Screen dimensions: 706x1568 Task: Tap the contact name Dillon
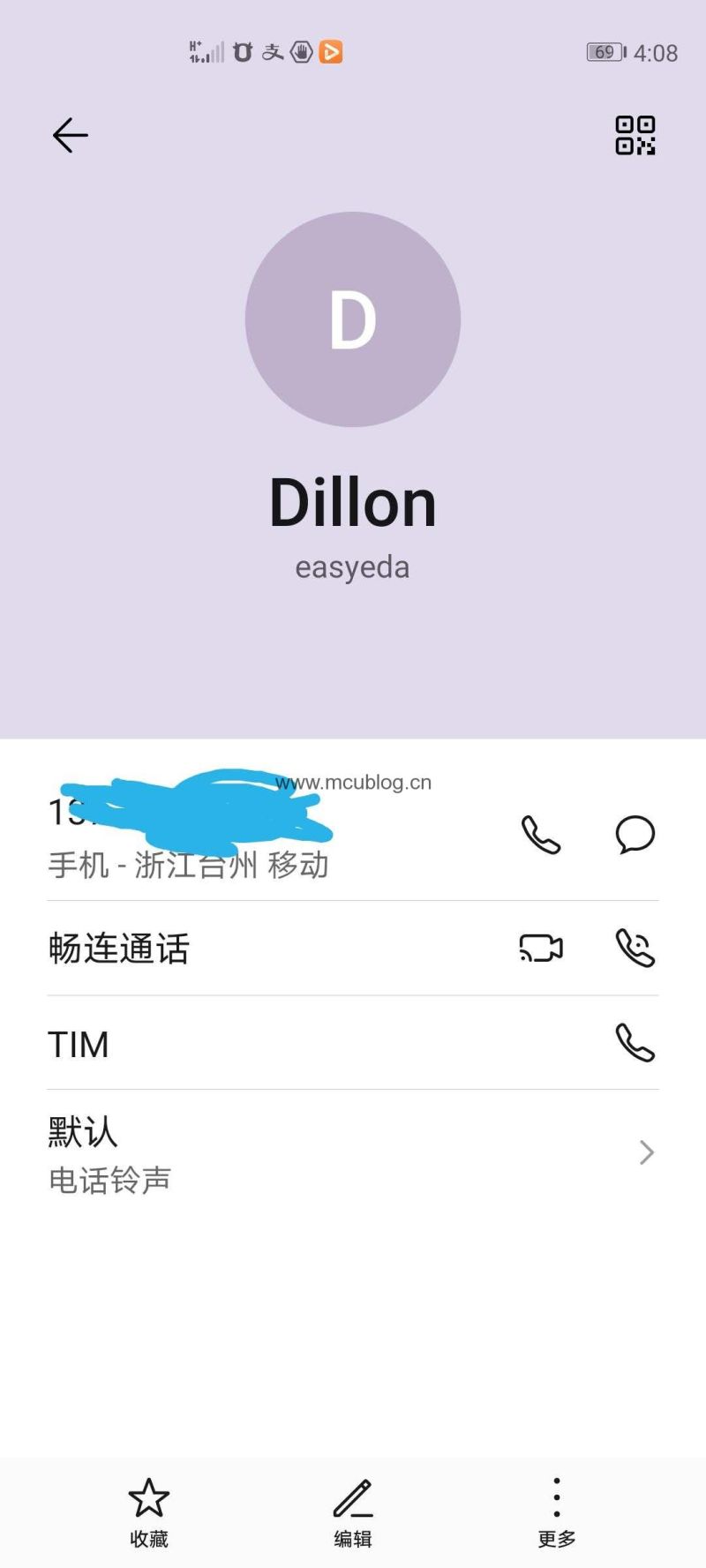point(353,501)
